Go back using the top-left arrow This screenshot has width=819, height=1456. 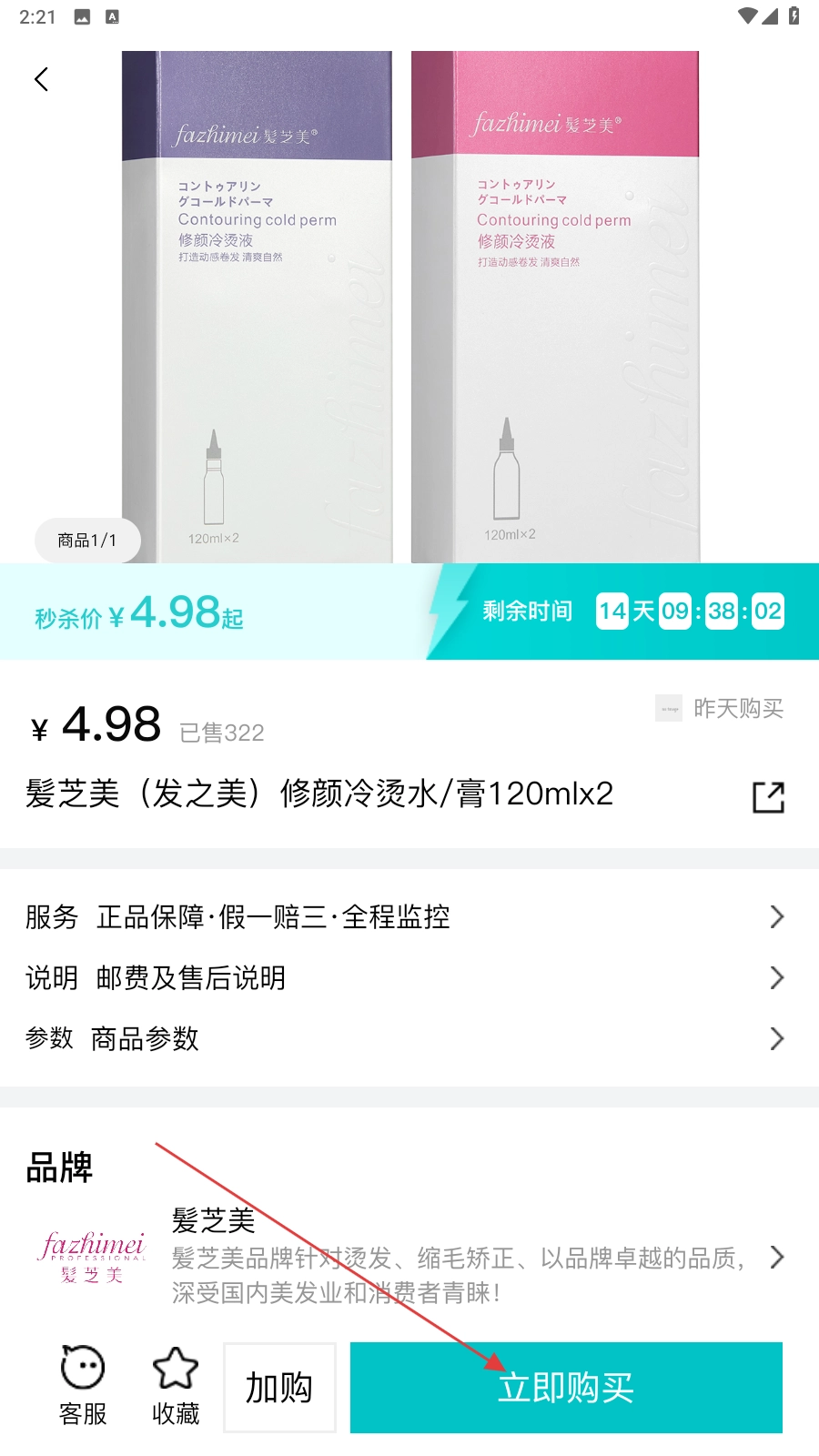tap(41, 79)
